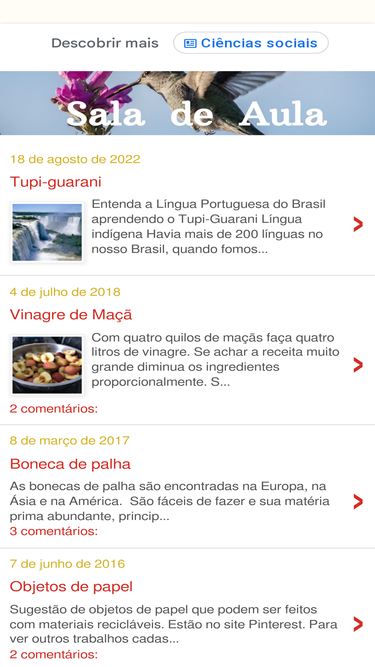View 2 comentários under Objetos de papel
The image size is (375, 667).
[54, 654]
